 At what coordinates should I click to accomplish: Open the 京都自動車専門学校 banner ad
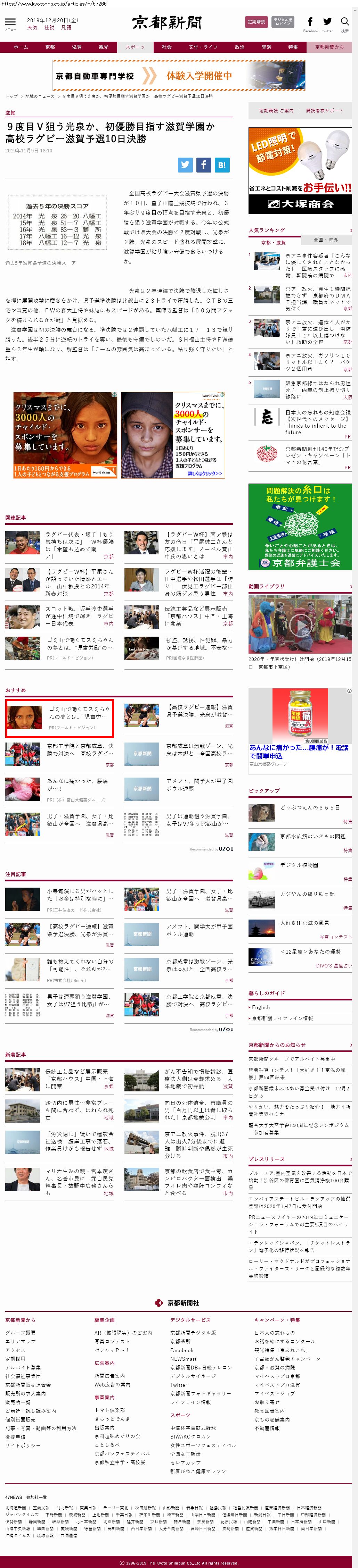pyautogui.click(x=179, y=75)
